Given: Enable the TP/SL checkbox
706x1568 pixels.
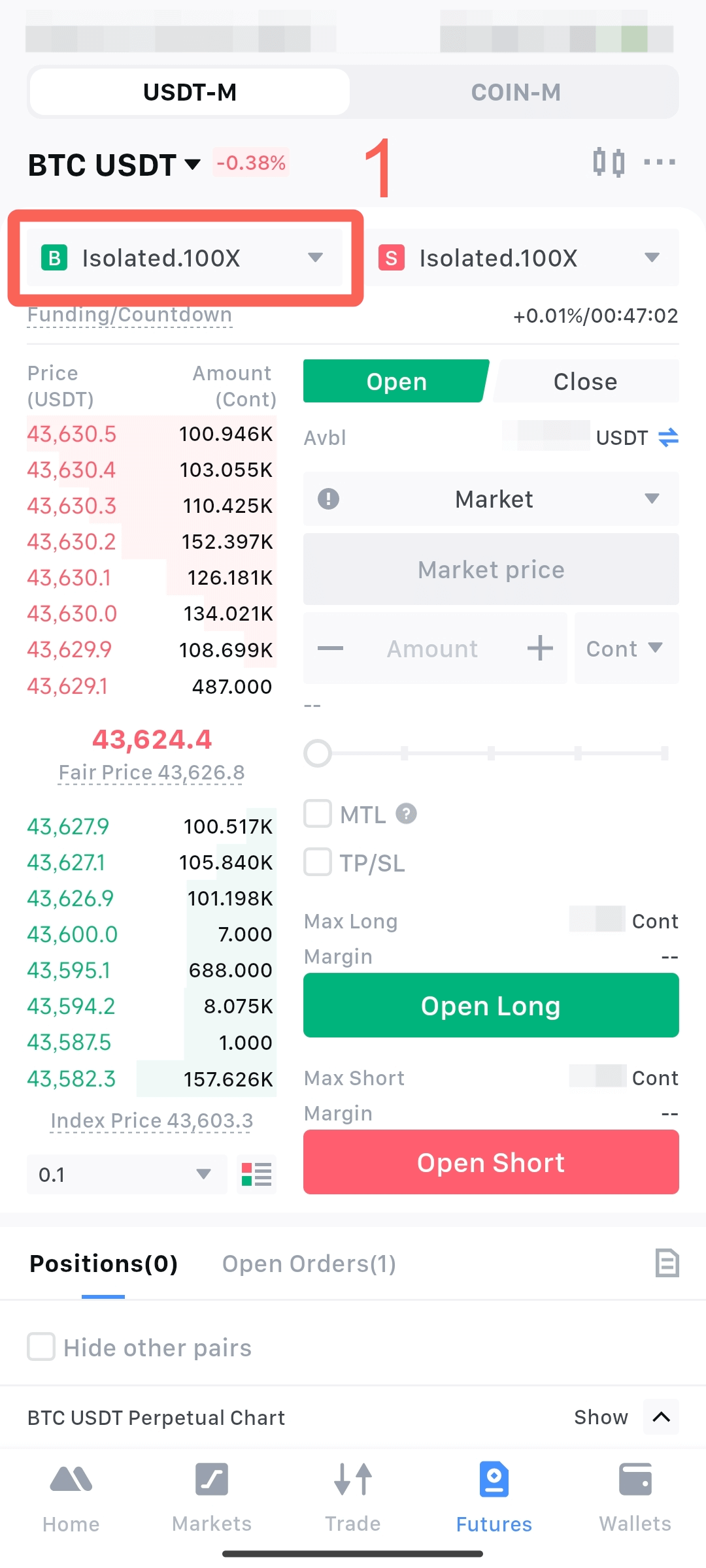Looking at the screenshot, I should (318, 862).
